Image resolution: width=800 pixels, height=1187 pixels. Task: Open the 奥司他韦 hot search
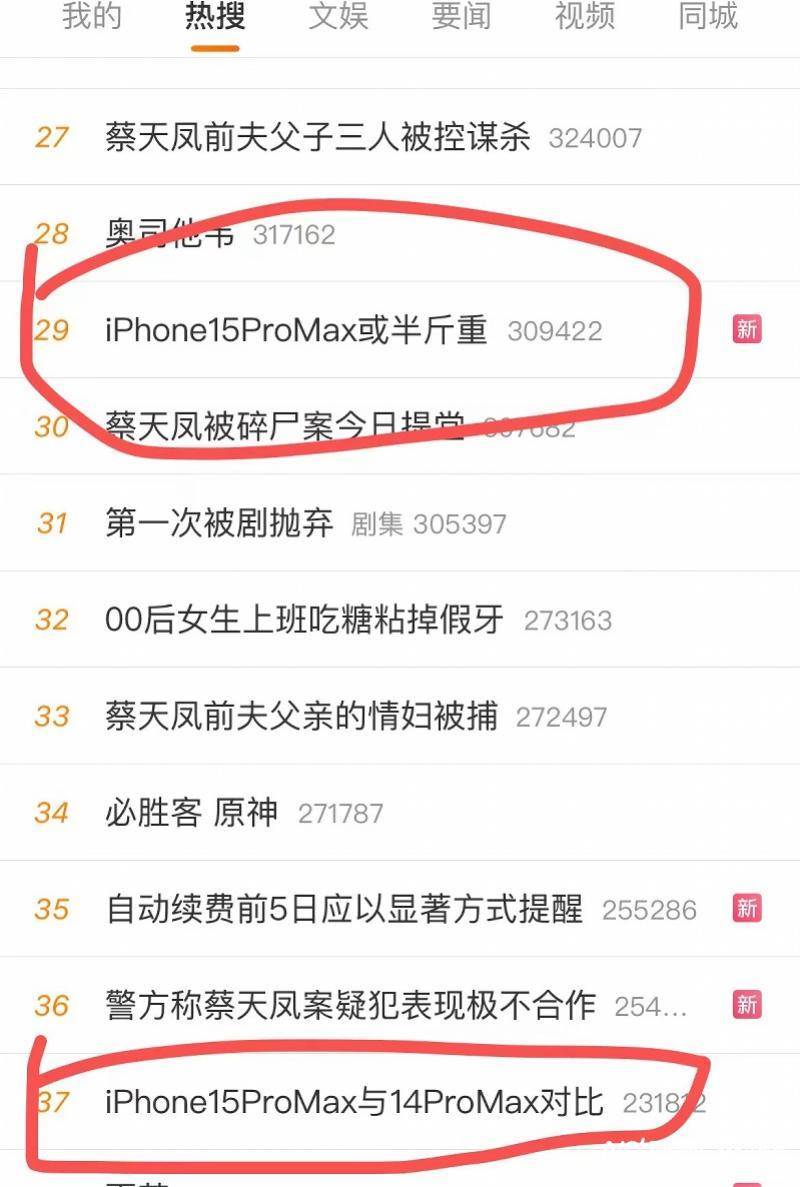[170, 234]
